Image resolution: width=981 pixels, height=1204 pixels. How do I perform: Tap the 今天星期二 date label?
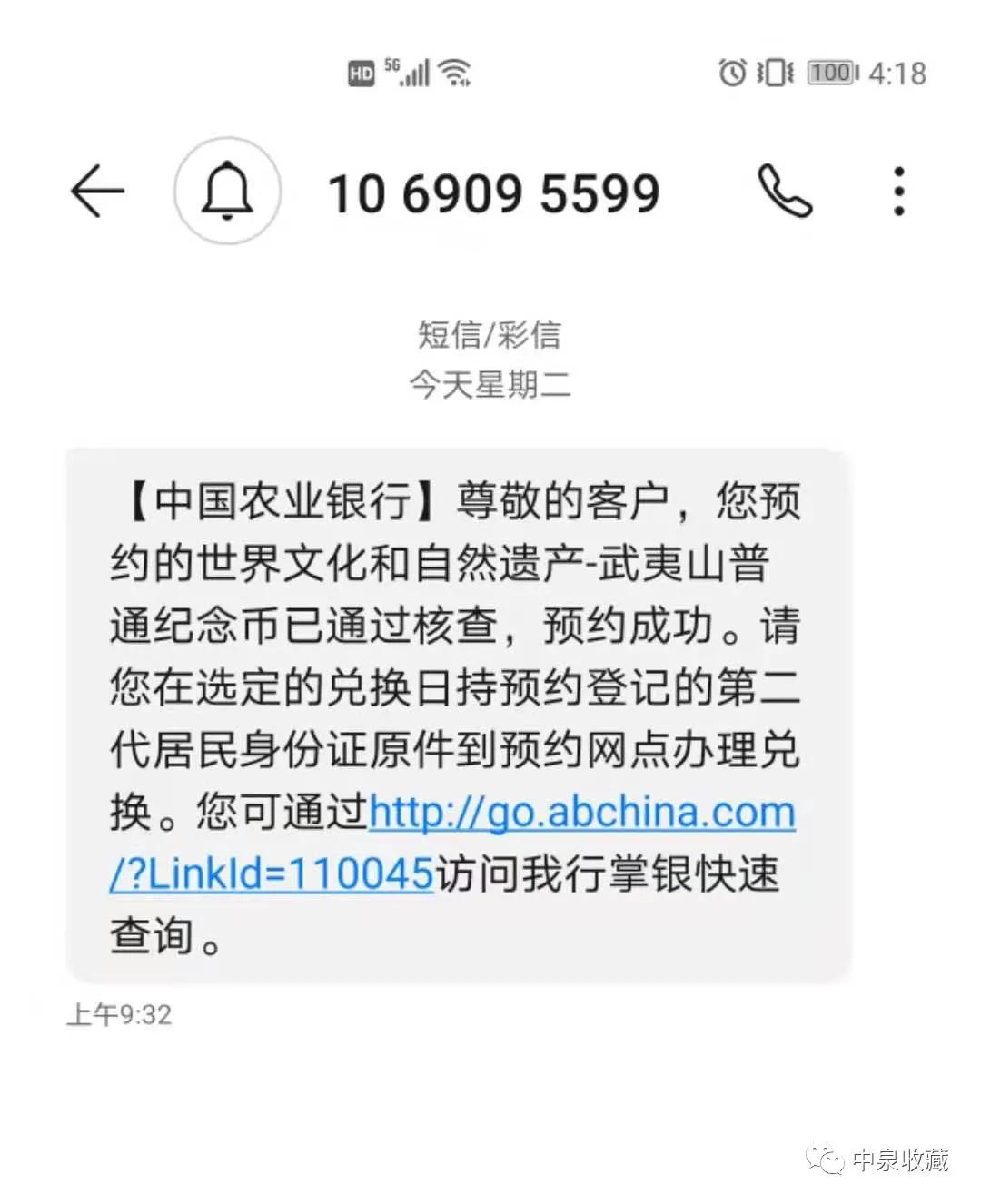coord(489,383)
